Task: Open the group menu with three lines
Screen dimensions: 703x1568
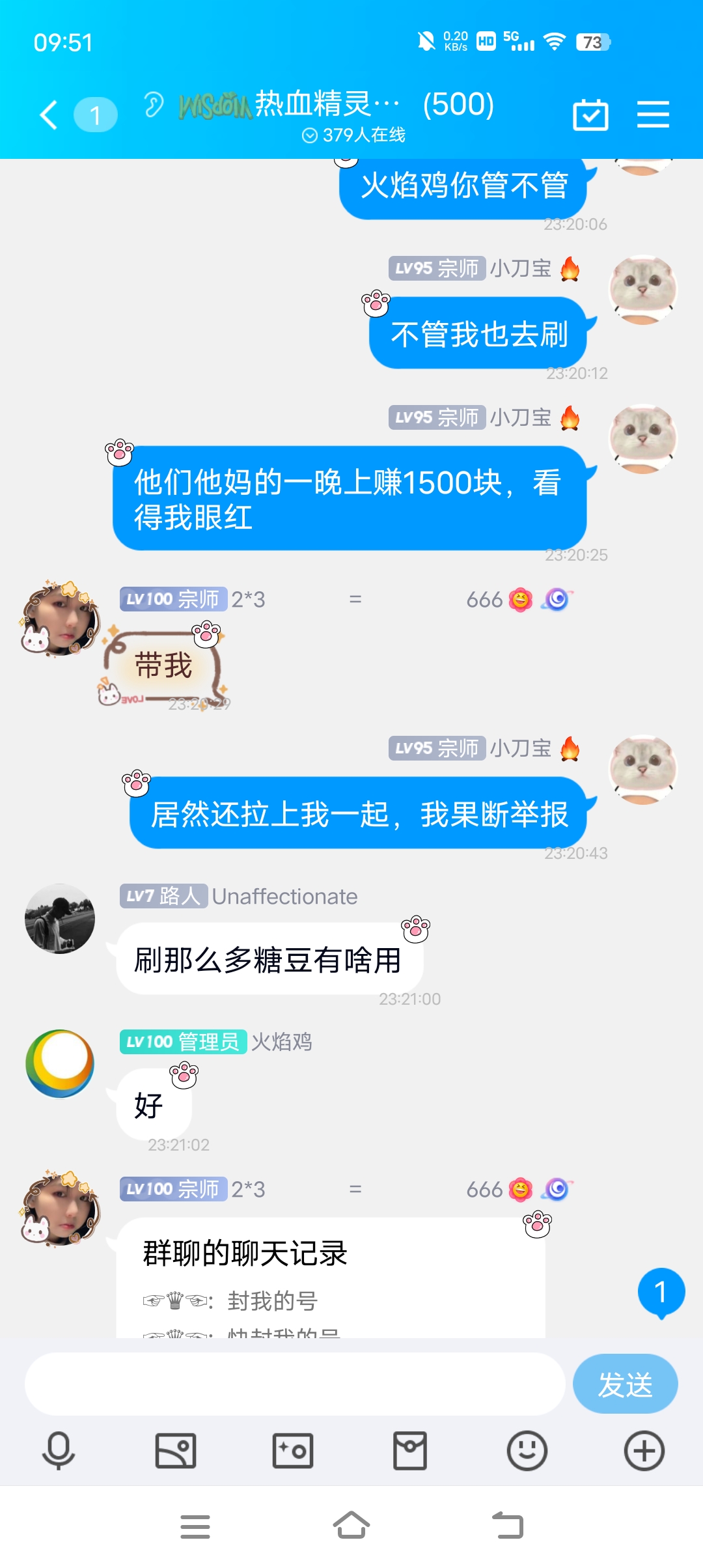Action: pos(653,115)
